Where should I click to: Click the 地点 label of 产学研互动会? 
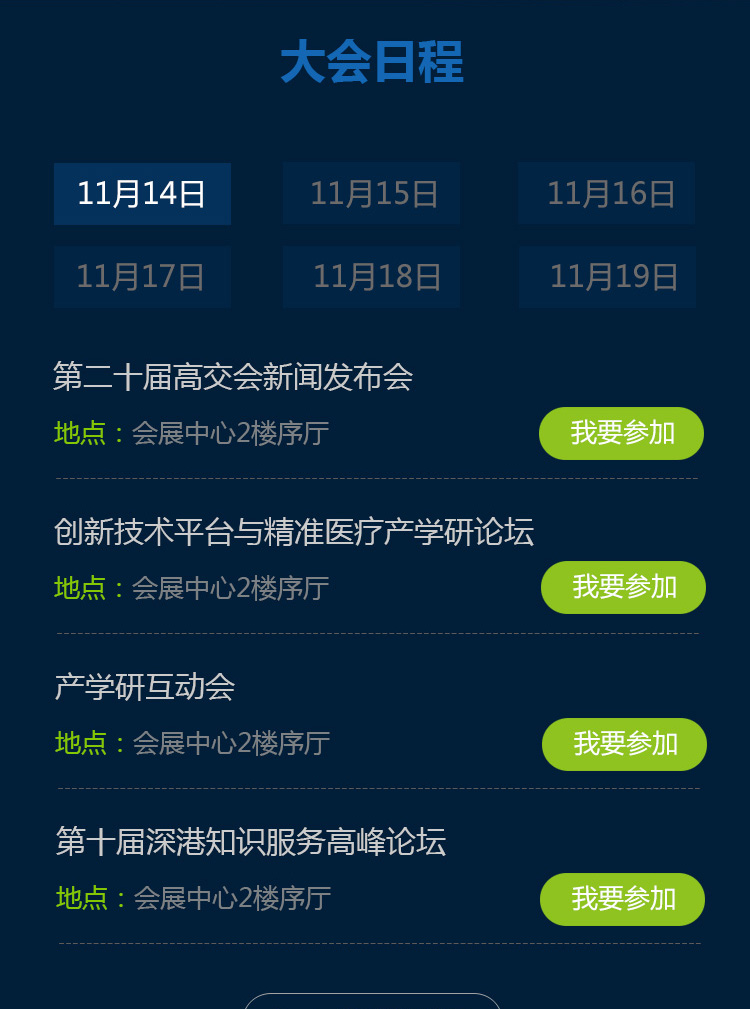pyautogui.click(x=80, y=744)
